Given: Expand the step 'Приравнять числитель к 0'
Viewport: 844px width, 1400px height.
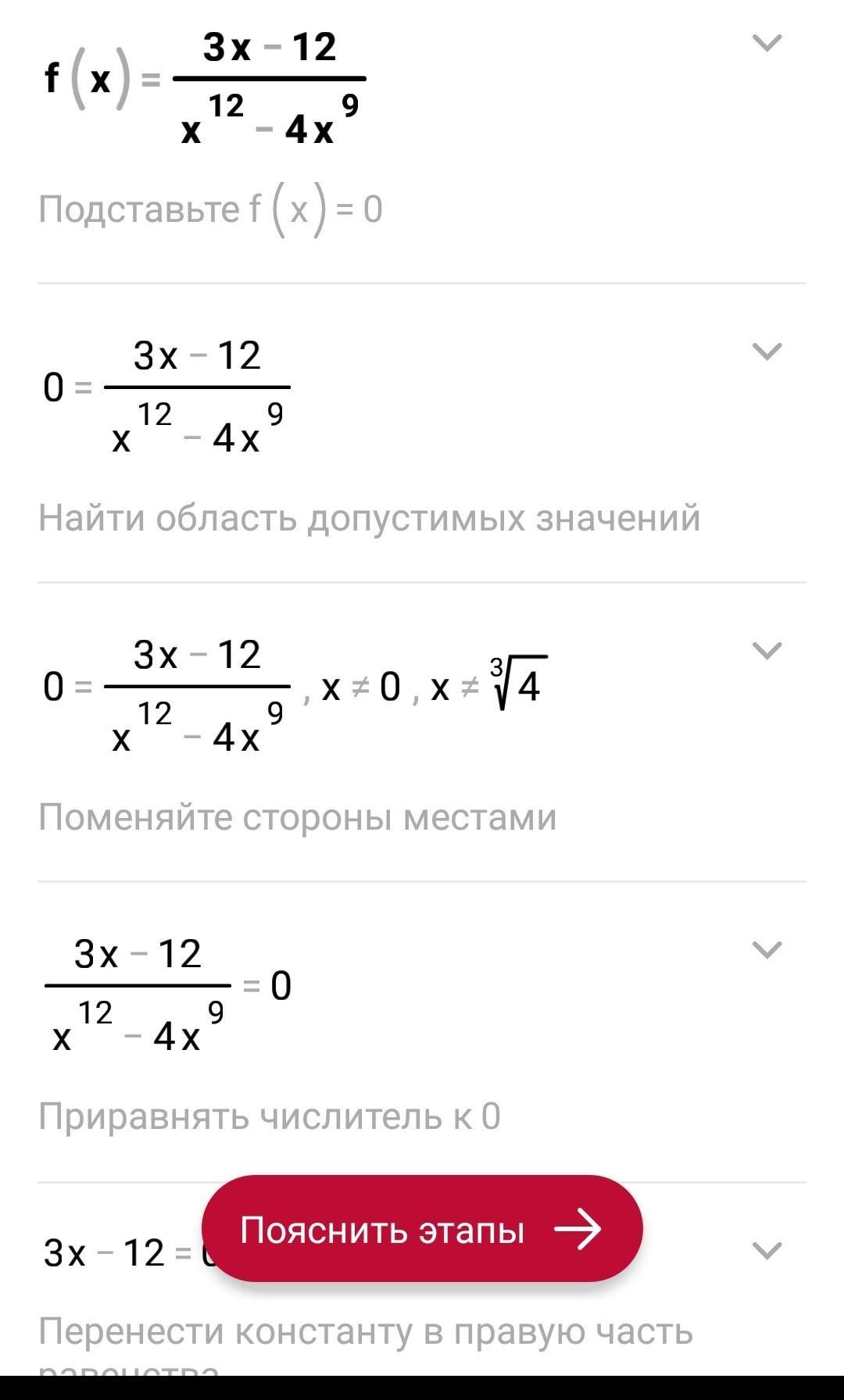Looking at the screenshot, I should [x=767, y=950].
